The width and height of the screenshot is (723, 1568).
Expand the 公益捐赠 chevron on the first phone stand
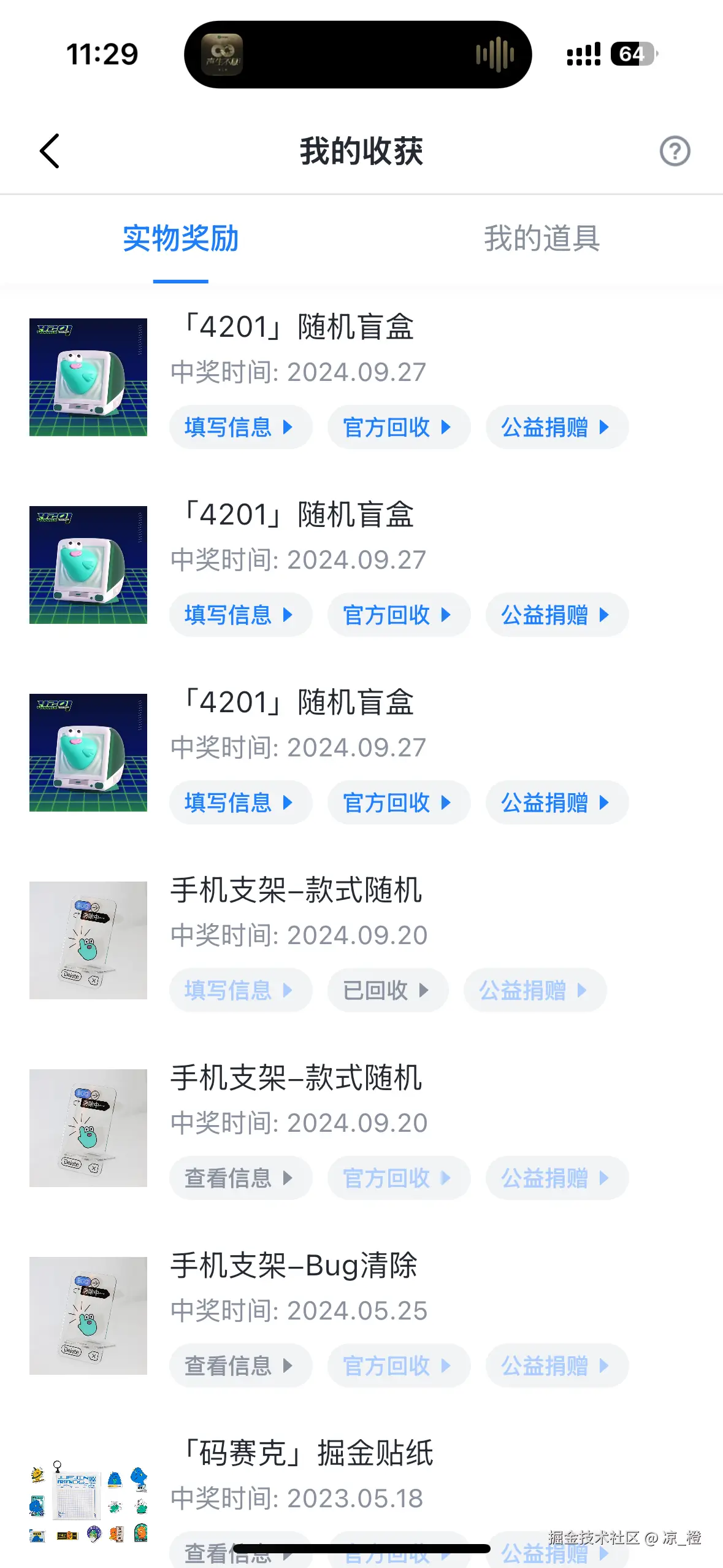click(583, 990)
